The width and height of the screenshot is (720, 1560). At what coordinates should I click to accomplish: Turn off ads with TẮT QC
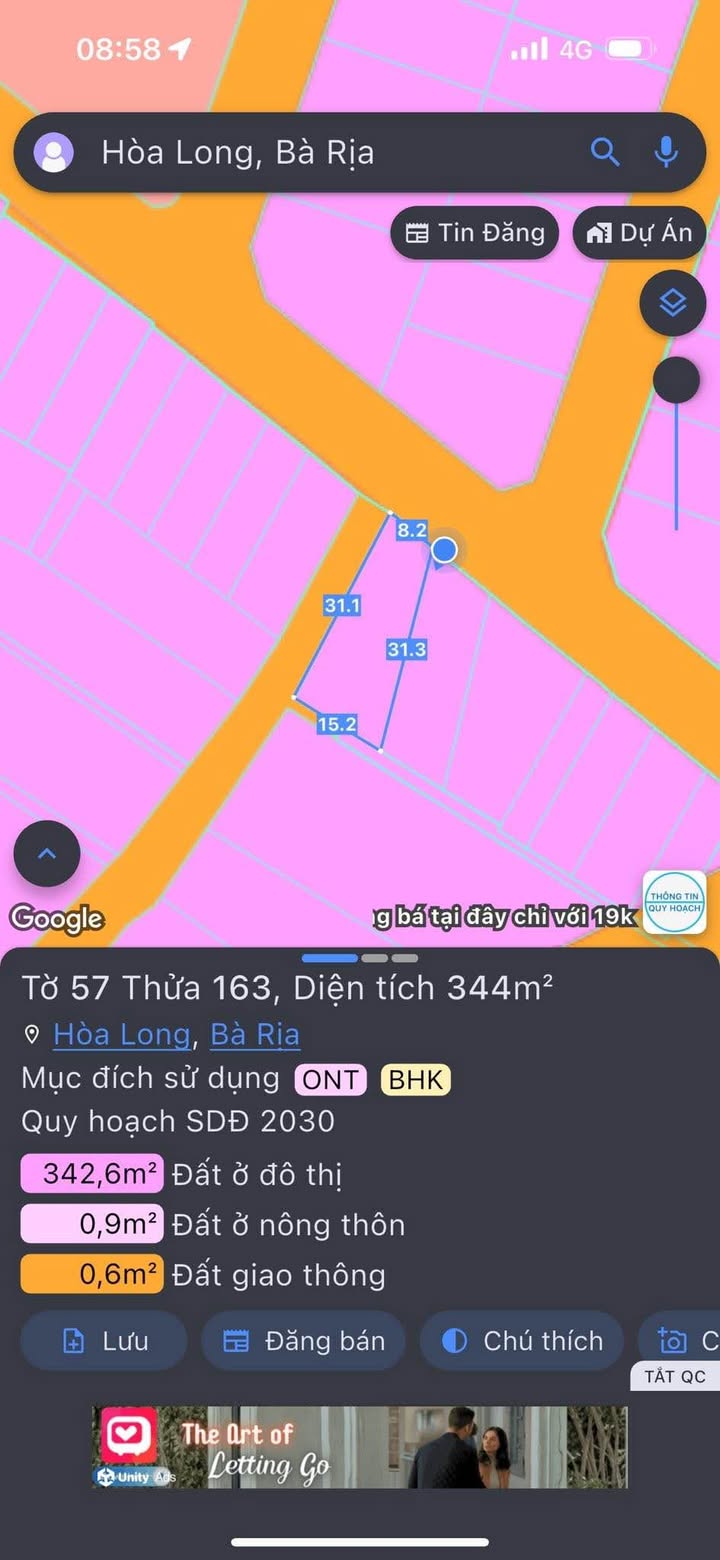(675, 1377)
